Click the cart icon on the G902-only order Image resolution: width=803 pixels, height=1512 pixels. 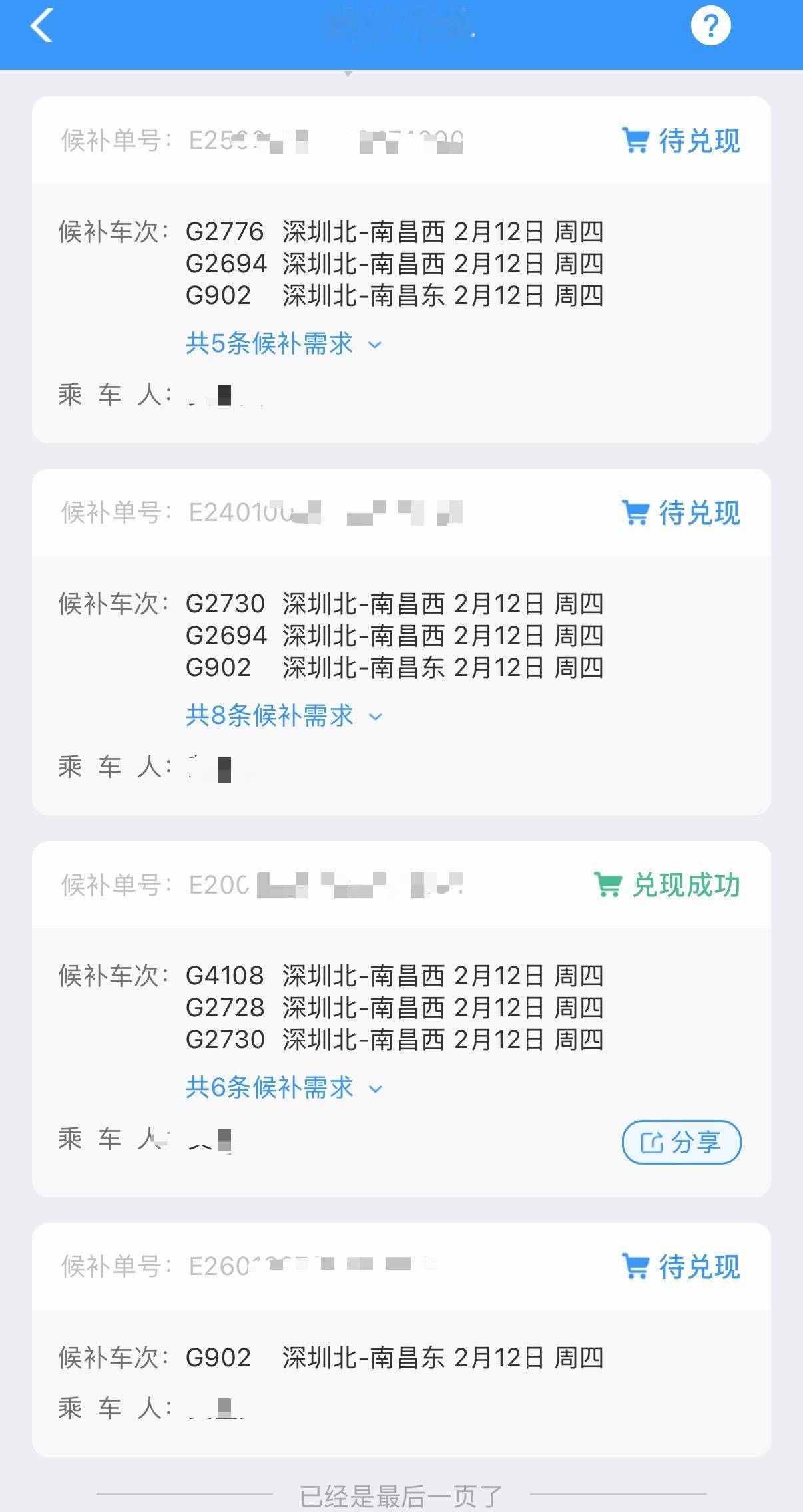[x=635, y=1265]
